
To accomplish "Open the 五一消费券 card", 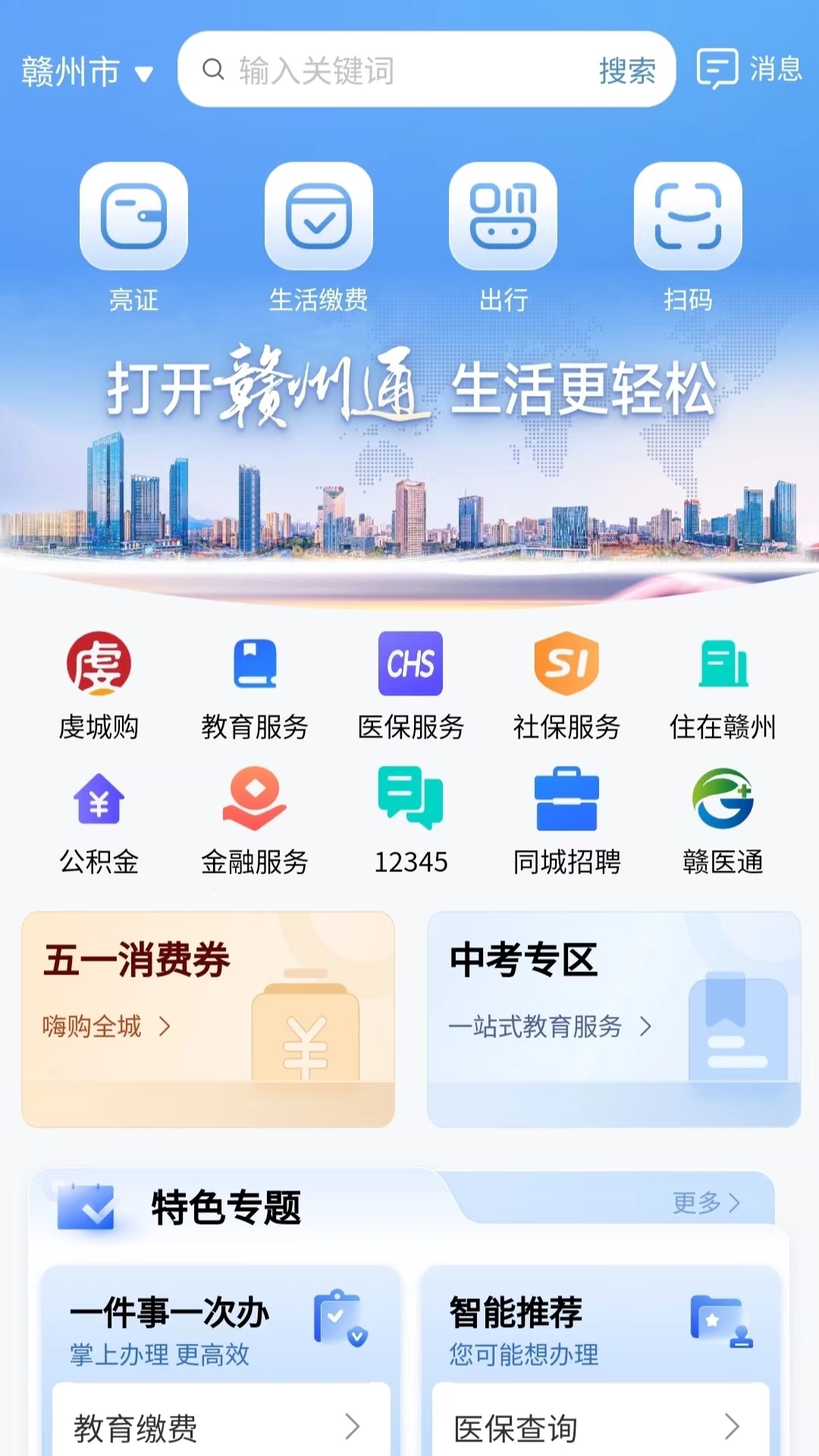I will [x=208, y=1019].
